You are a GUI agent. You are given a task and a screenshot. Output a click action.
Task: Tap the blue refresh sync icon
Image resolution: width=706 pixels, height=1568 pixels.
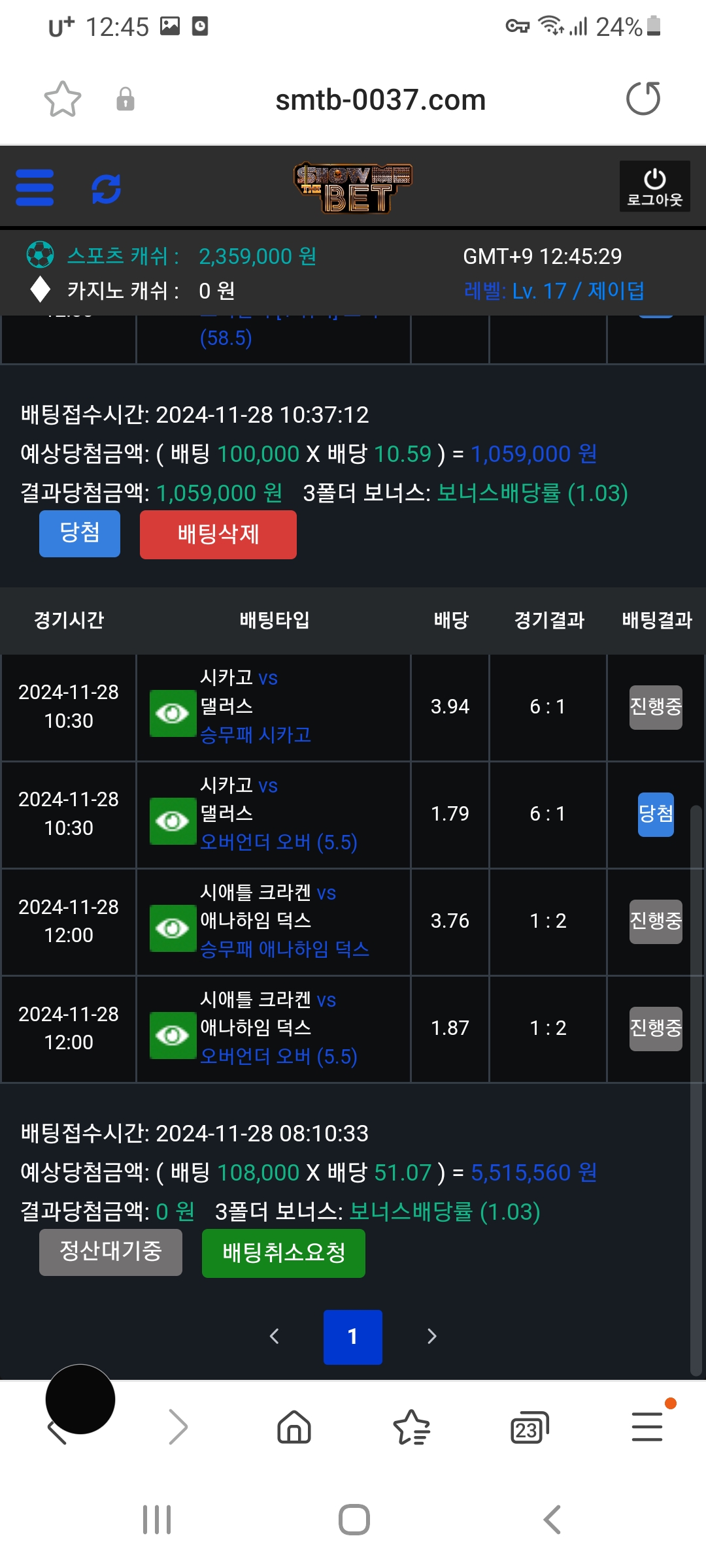click(x=106, y=189)
